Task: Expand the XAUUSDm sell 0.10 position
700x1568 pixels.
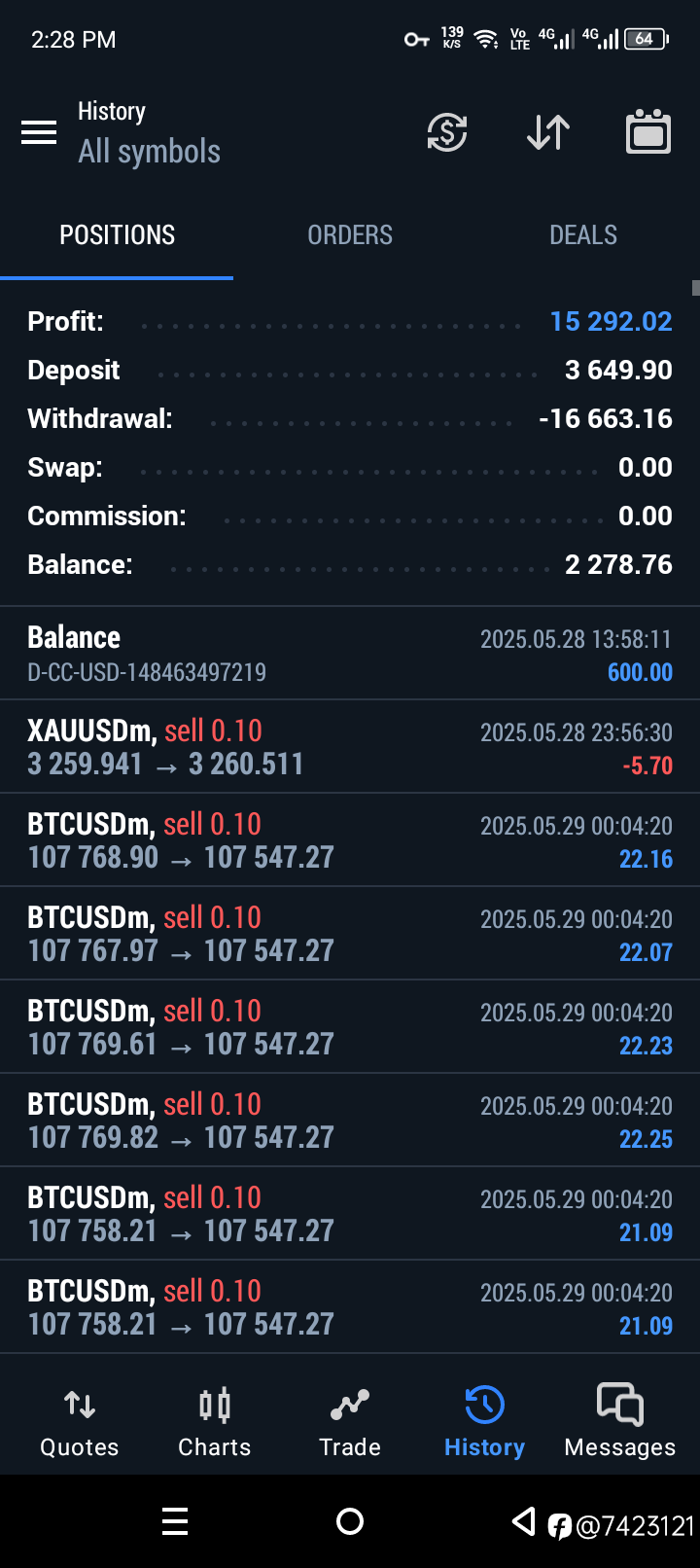Action: click(350, 747)
